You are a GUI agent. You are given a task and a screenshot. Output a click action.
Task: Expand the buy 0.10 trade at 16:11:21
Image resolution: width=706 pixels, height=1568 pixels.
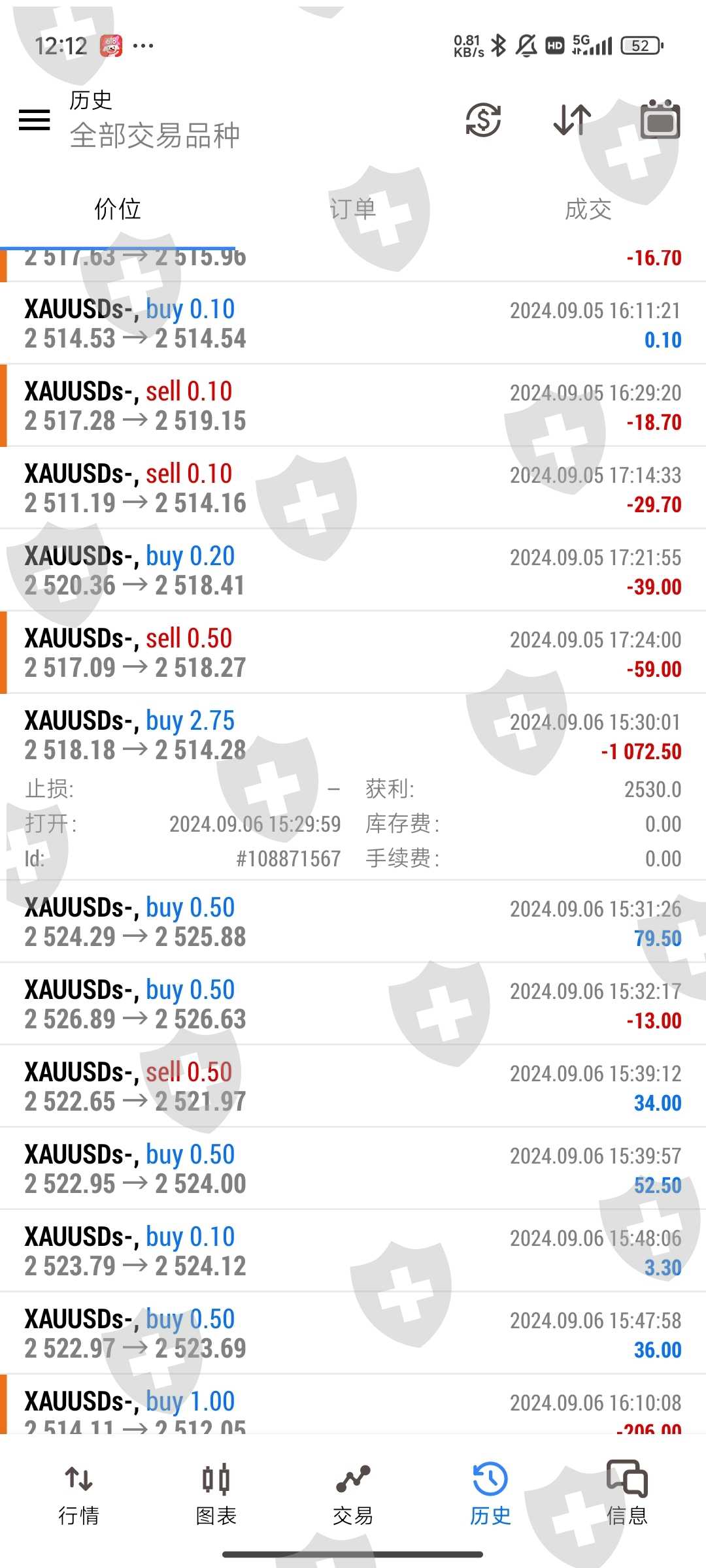[x=353, y=323]
